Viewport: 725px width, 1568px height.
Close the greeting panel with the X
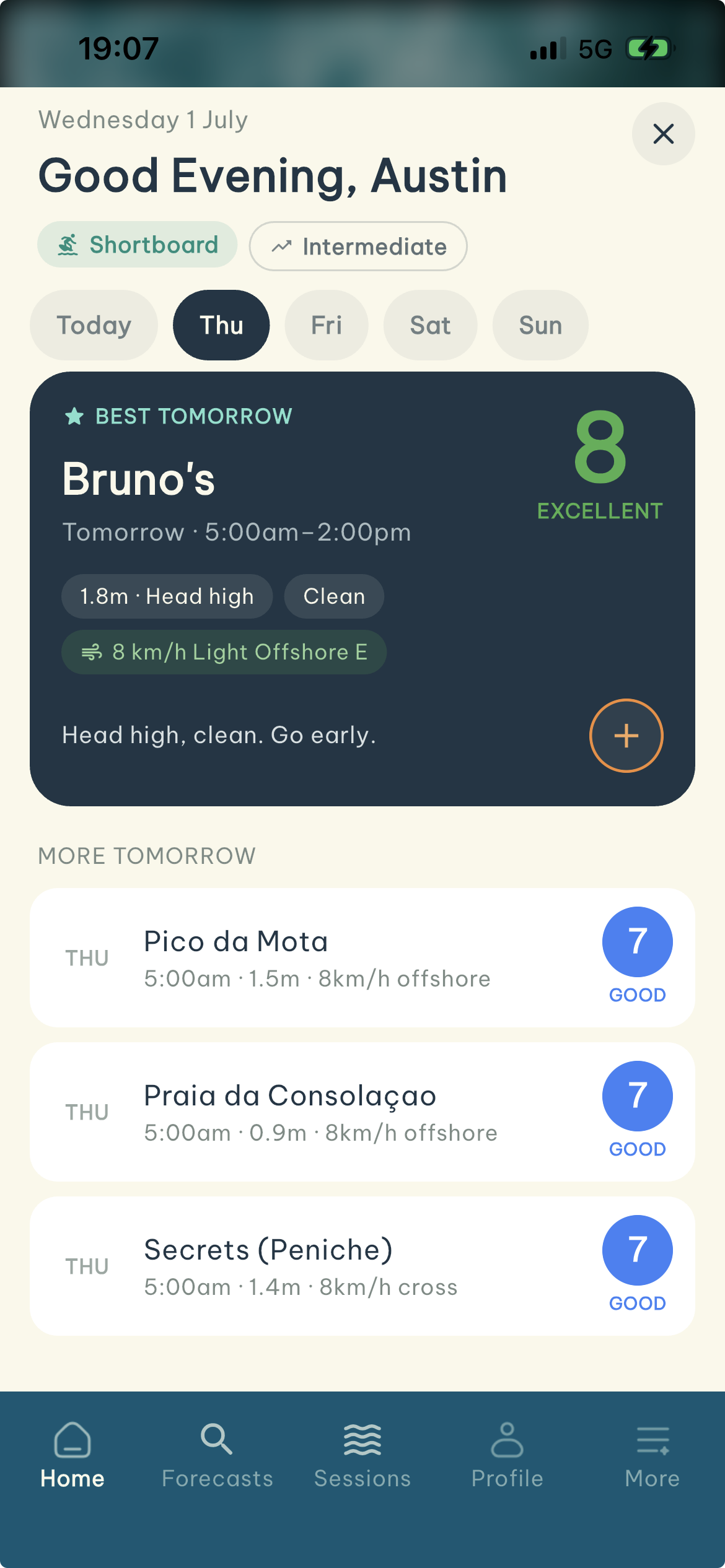(x=663, y=134)
